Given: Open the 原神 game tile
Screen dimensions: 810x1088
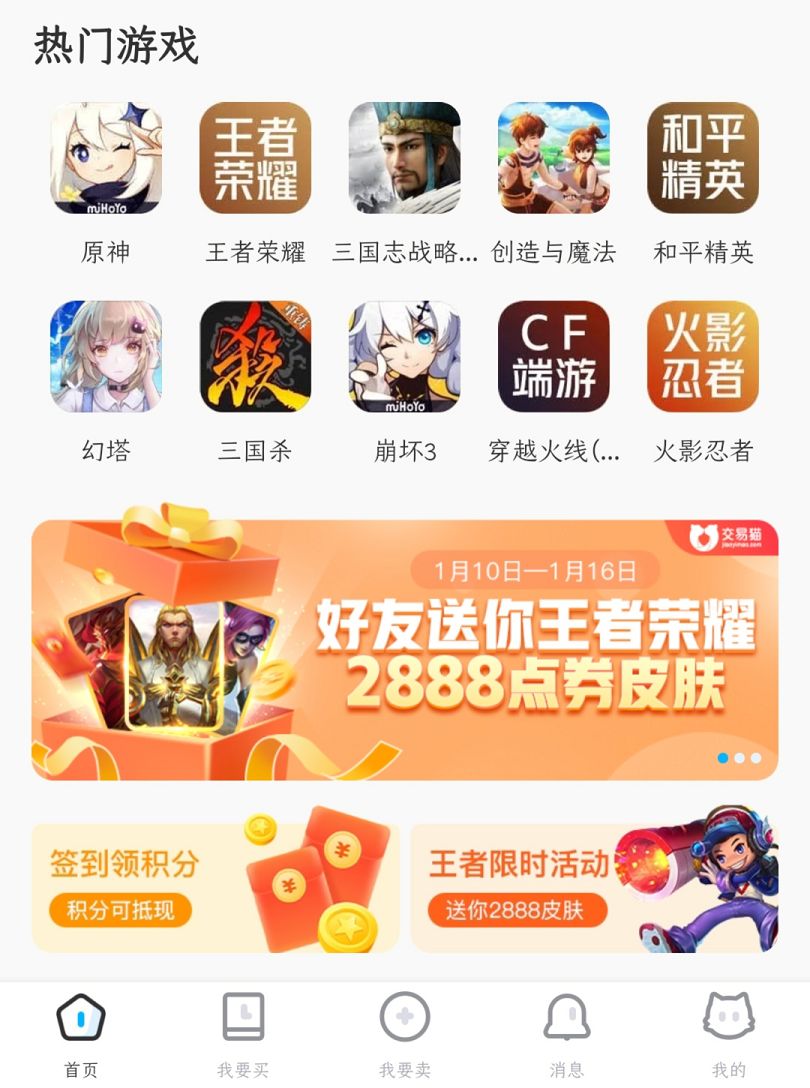Looking at the screenshot, I should [x=106, y=158].
